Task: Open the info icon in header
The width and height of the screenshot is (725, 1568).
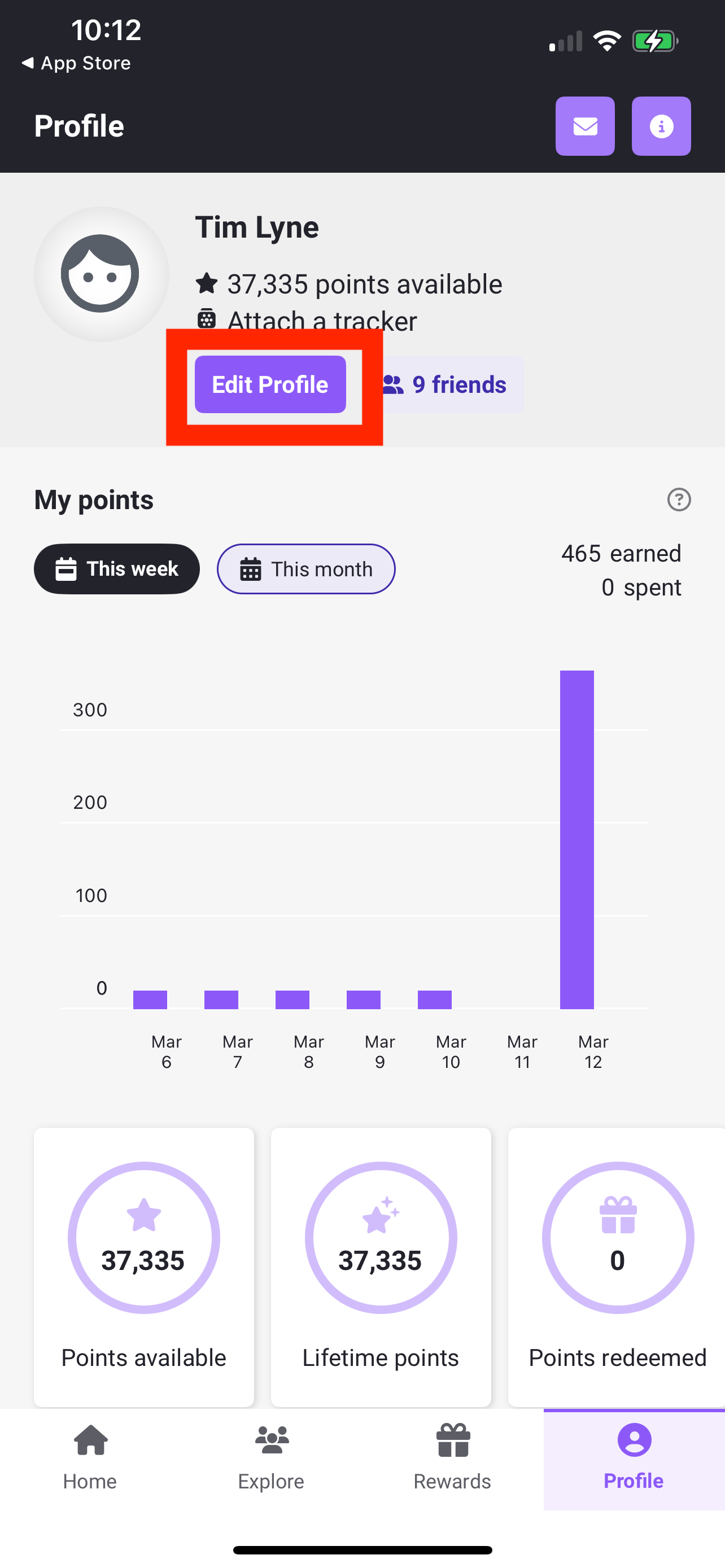Action: pos(661,126)
